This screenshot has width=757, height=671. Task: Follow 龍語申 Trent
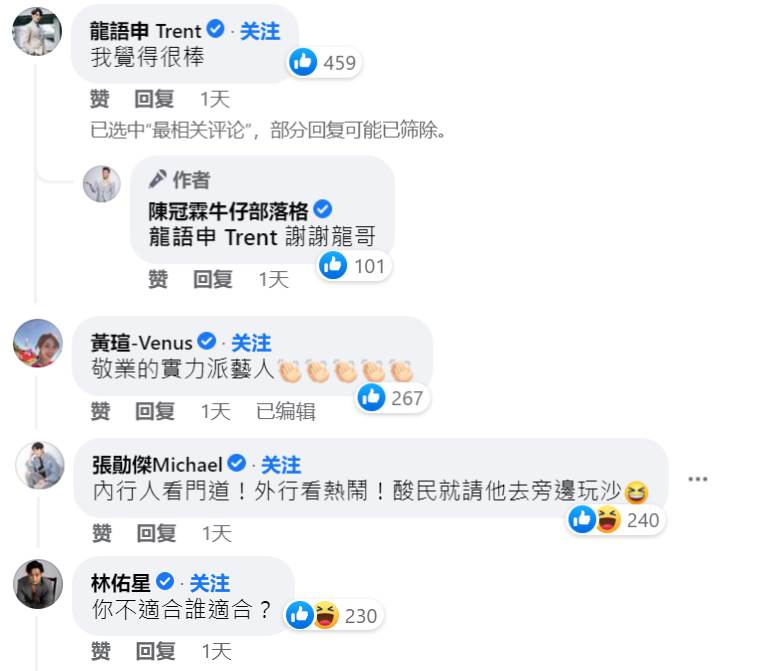[x=260, y=32]
